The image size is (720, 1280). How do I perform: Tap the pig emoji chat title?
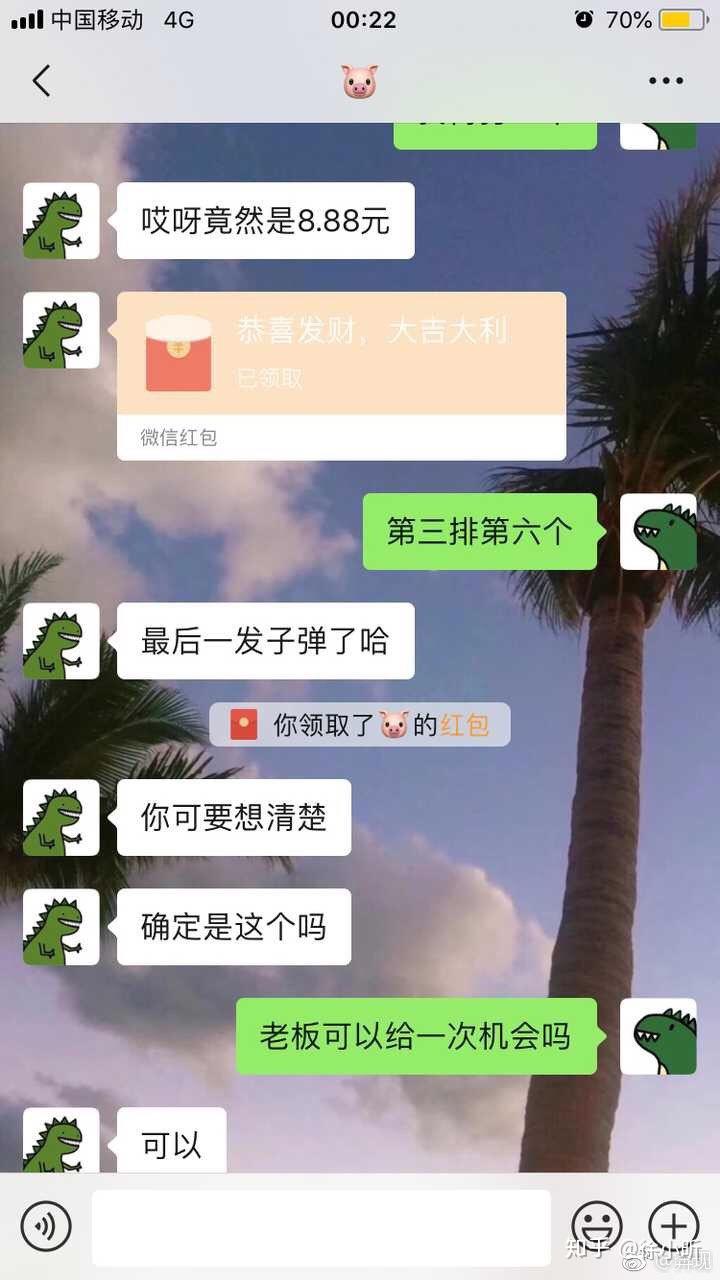click(360, 83)
